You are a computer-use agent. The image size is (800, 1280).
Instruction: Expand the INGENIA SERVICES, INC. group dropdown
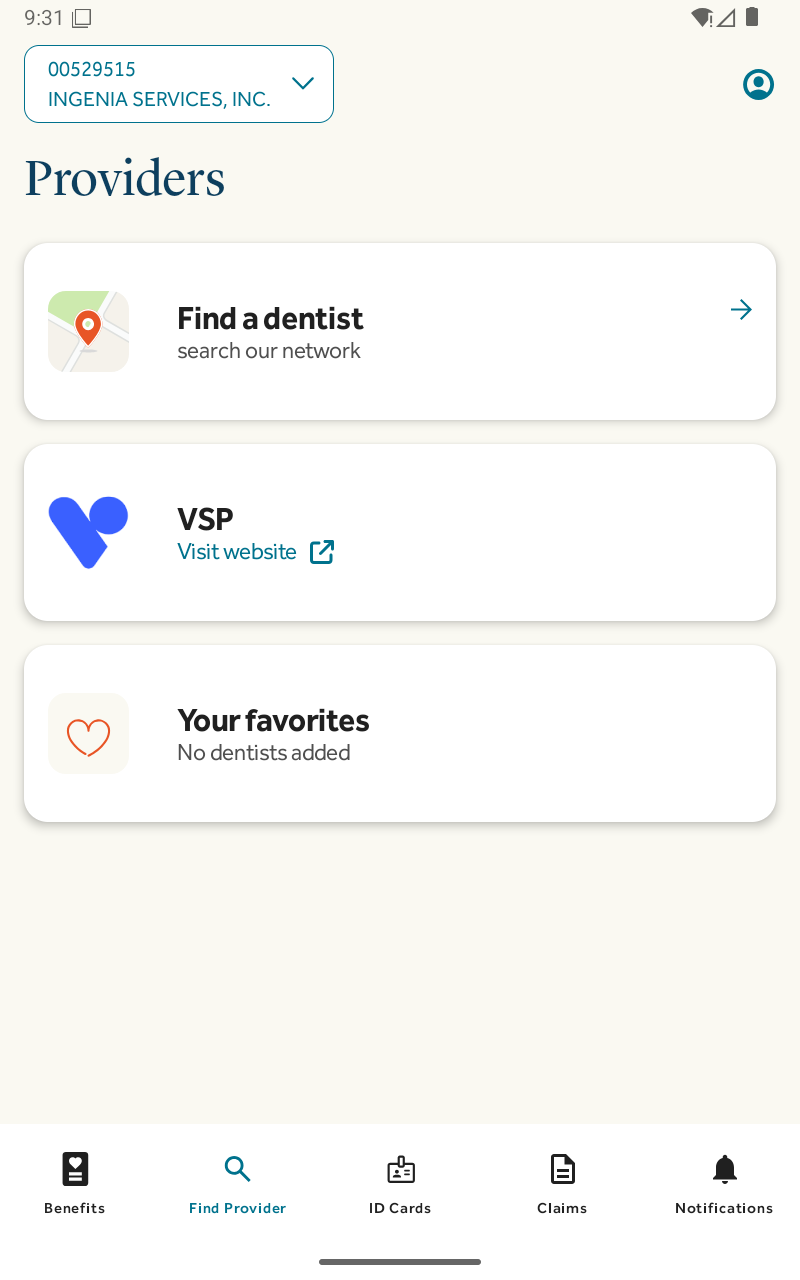179,84
